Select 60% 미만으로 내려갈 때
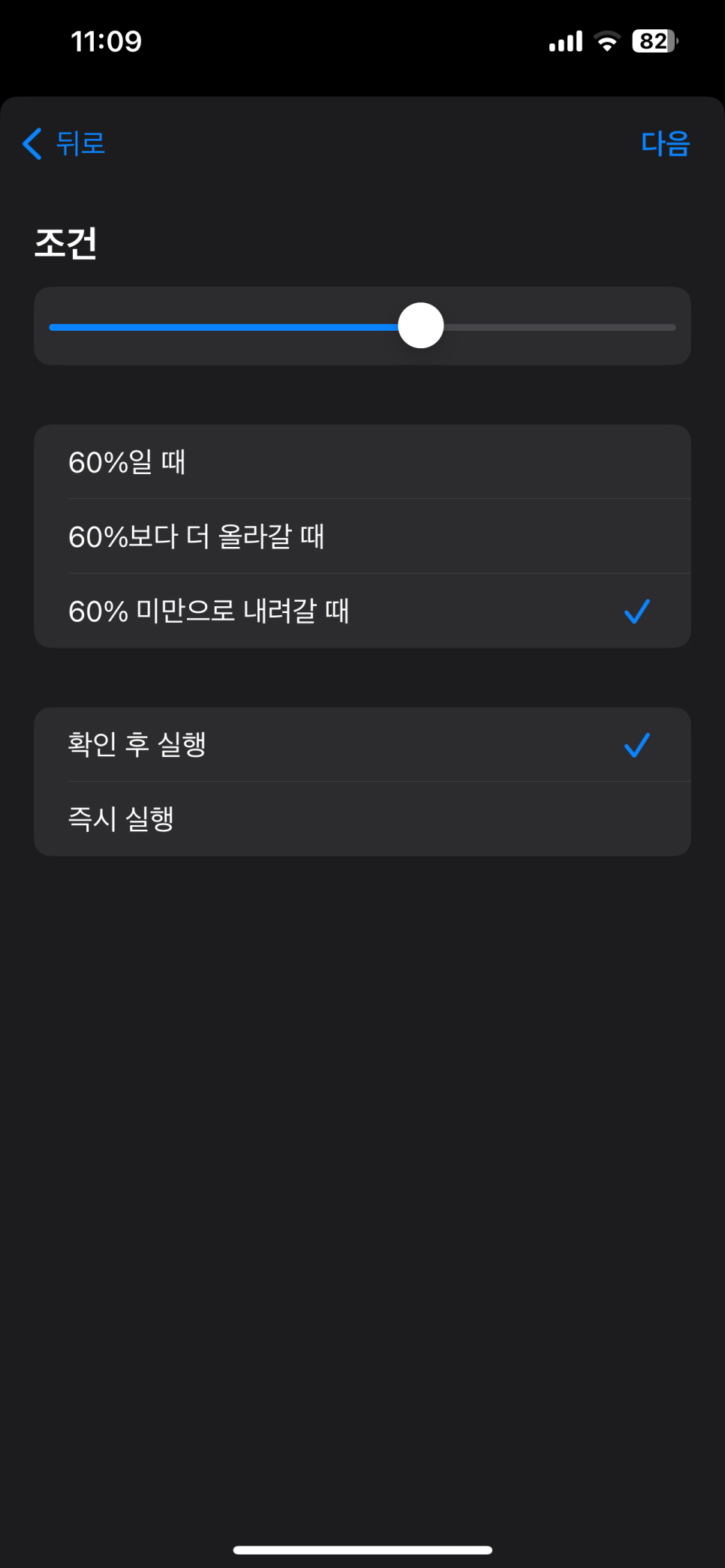 point(362,611)
